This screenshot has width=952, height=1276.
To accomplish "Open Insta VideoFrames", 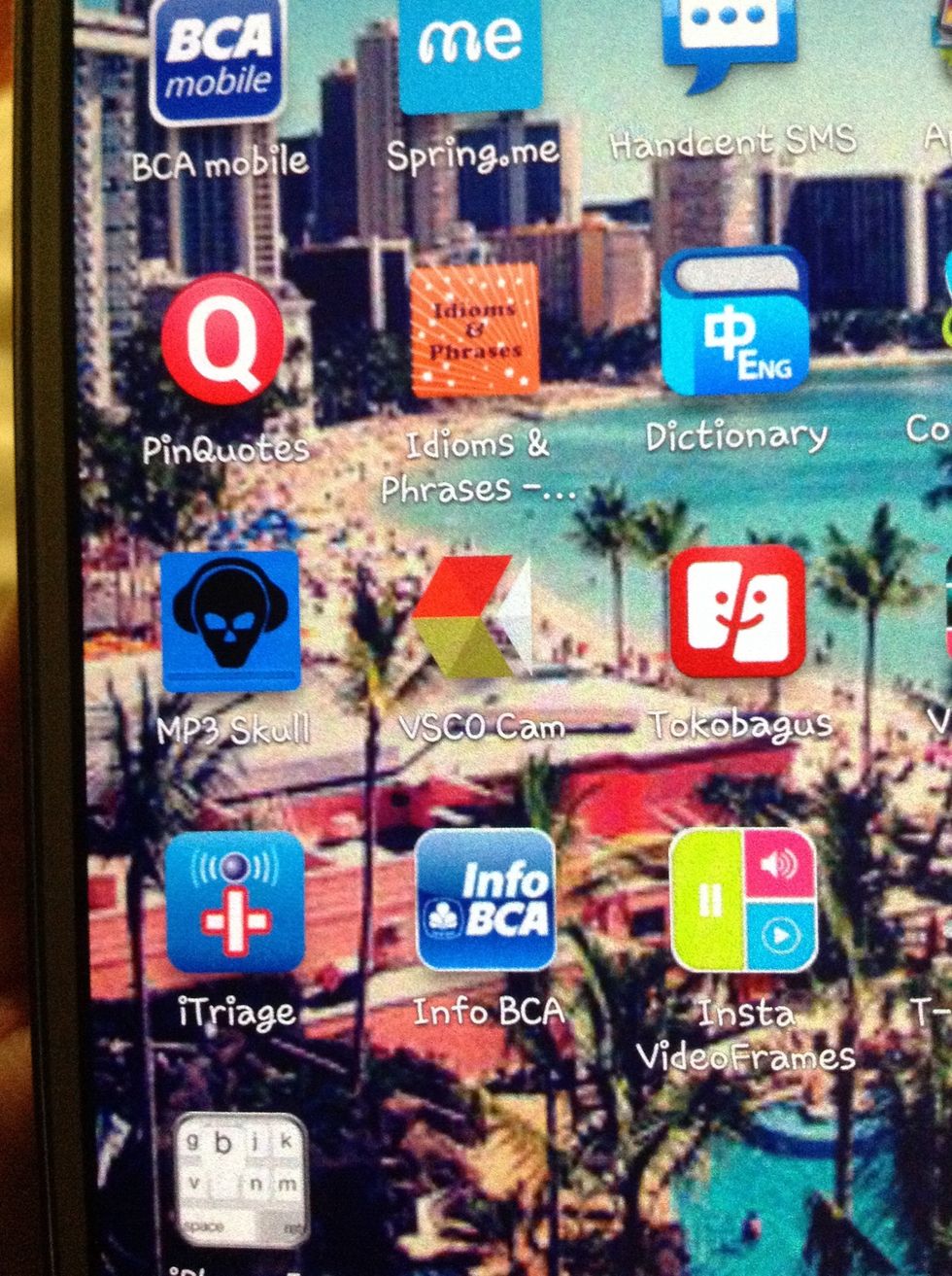I will click(x=743, y=899).
